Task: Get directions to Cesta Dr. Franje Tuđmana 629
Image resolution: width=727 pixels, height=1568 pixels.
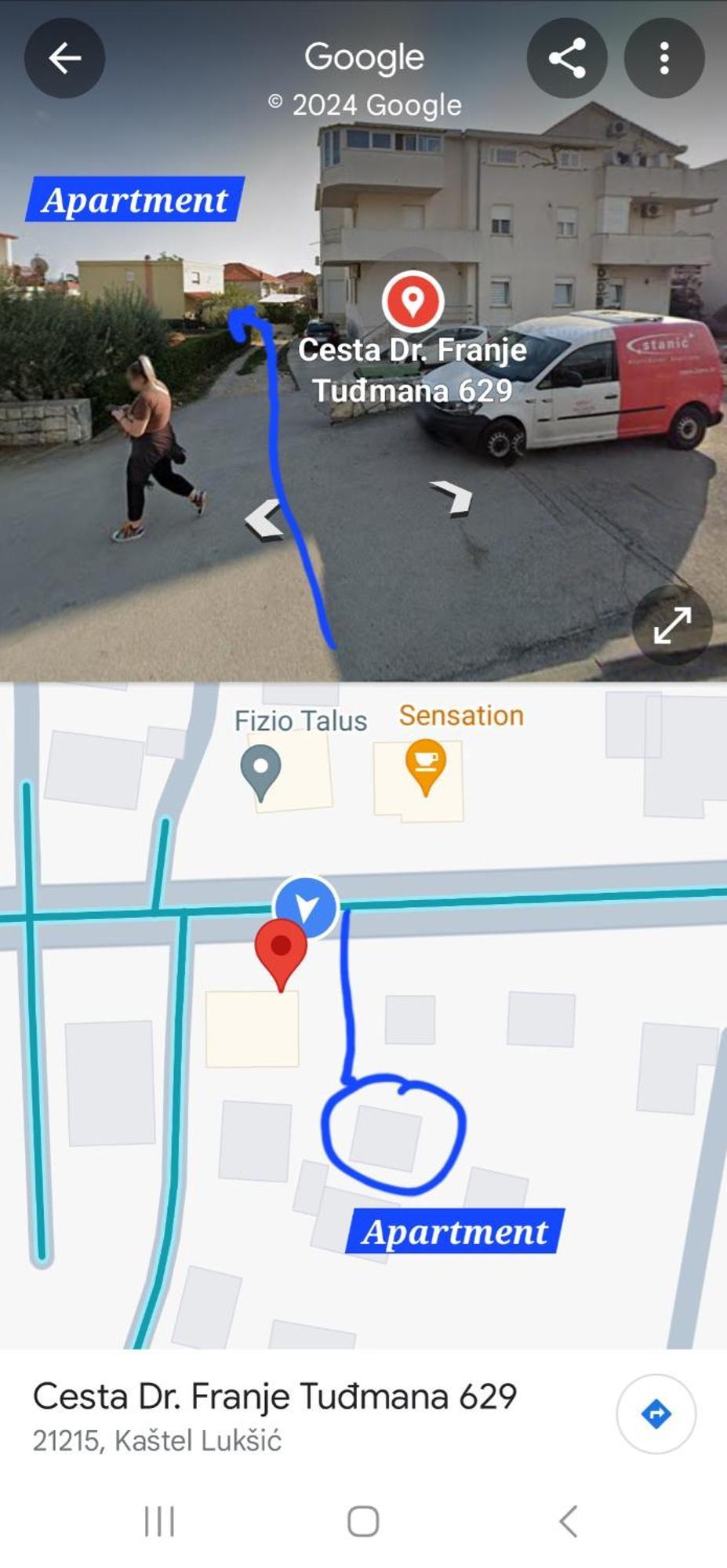Action: pyautogui.click(x=656, y=1414)
